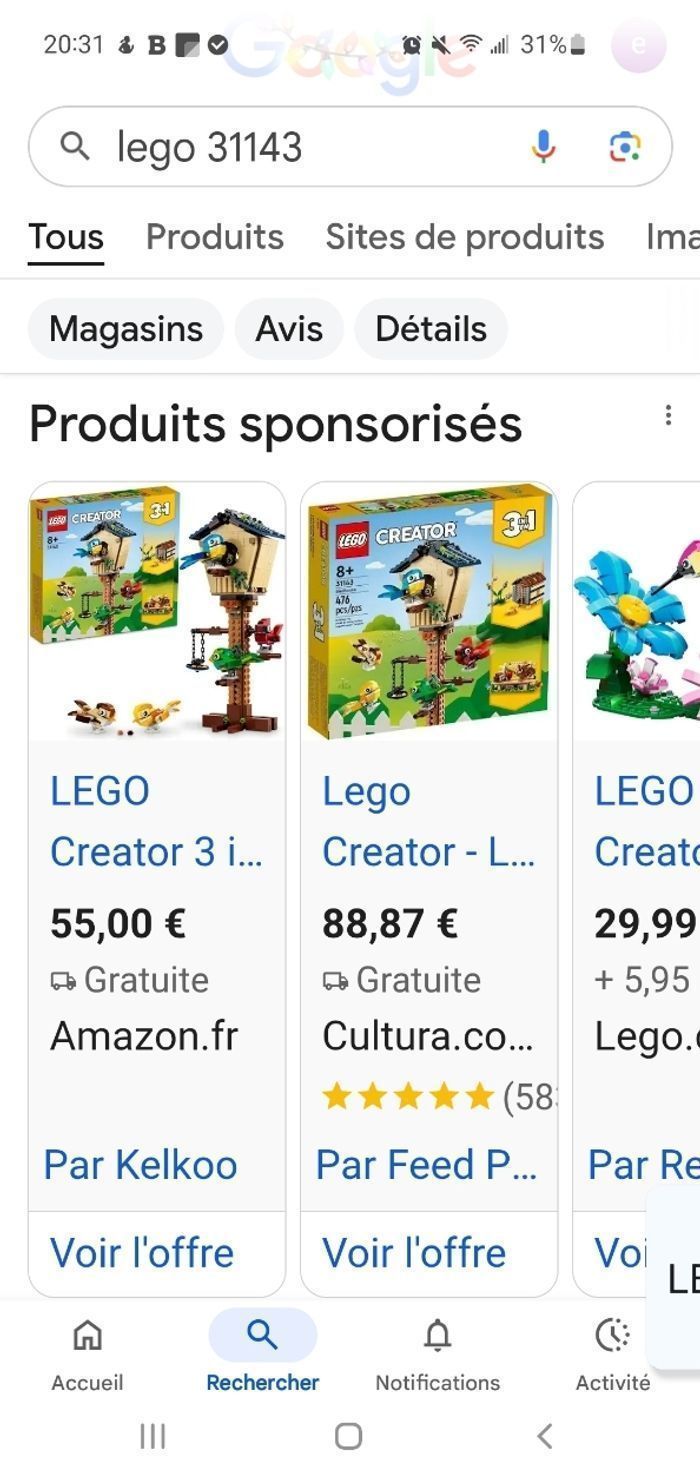Viewport: 700px width, 1478px height.
Task: Go back with the system back button
Action: tap(545, 1437)
